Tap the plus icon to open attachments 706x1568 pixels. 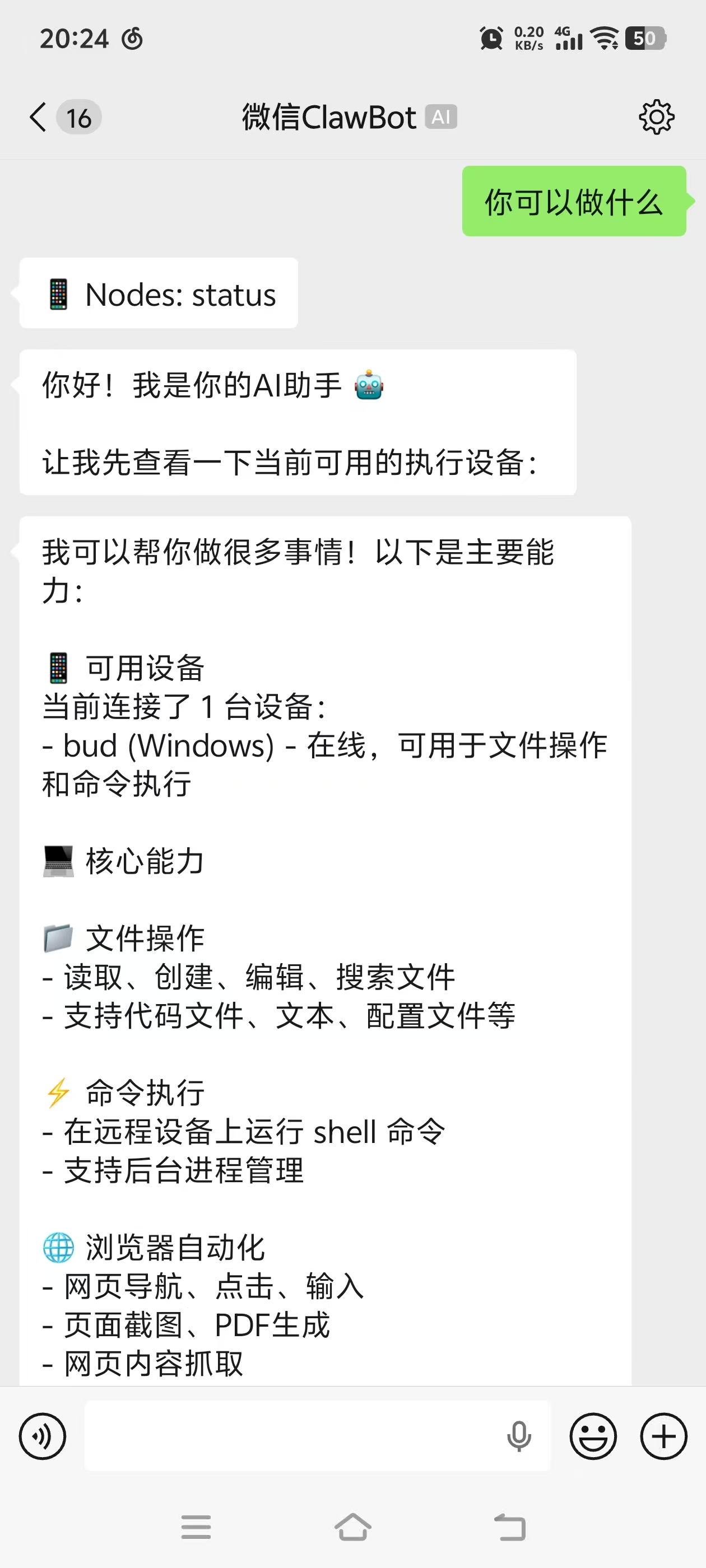pyautogui.click(x=663, y=1436)
